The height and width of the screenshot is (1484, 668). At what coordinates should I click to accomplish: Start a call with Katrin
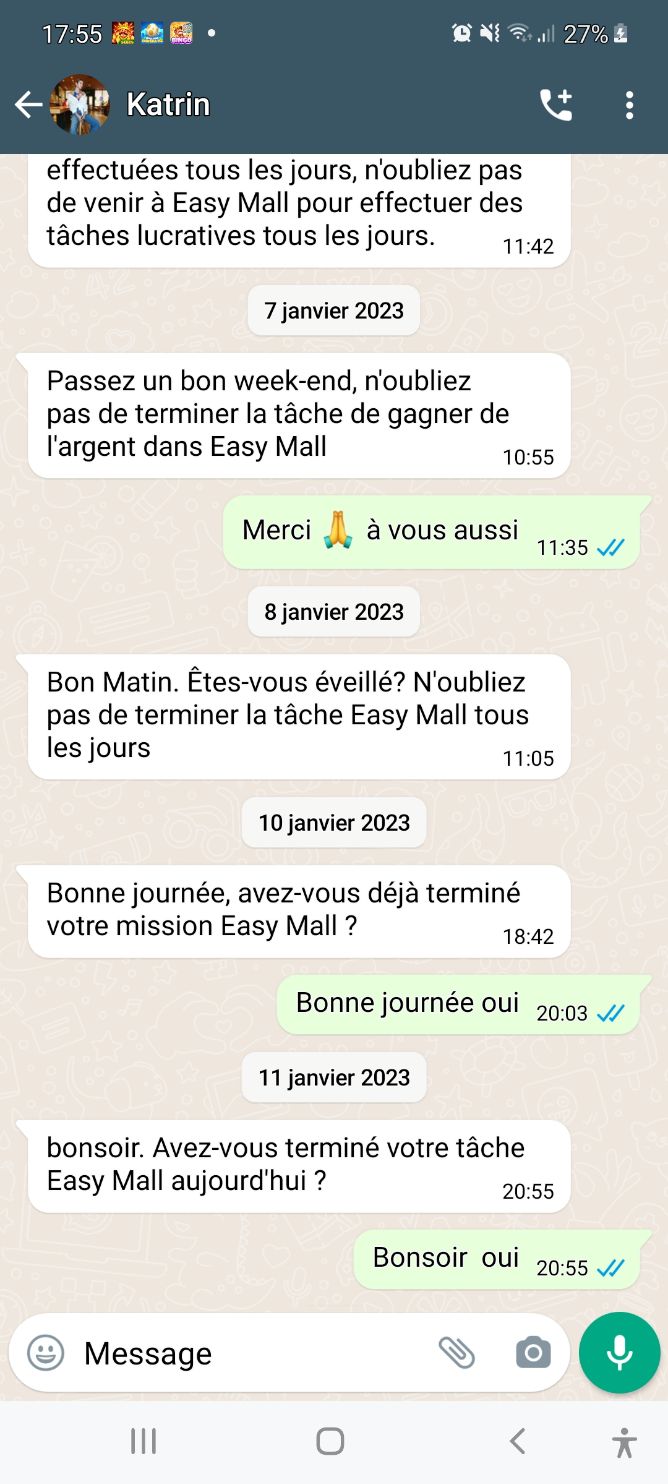tap(556, 104)
